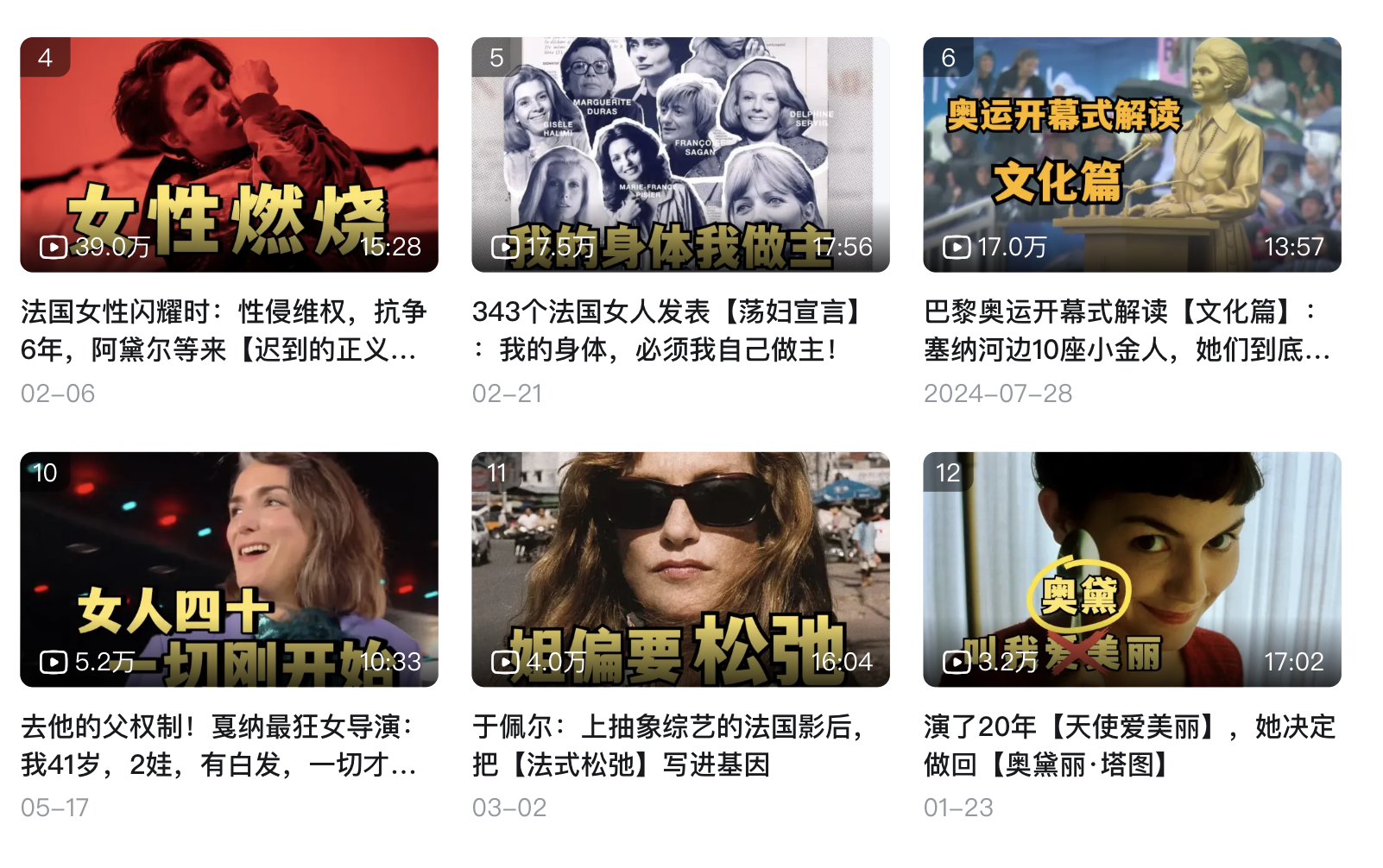Open the 【天使爱美丽】奥黛丽·塔图 video
The width and height of the screenshot is (1383, 868).
1132,569
